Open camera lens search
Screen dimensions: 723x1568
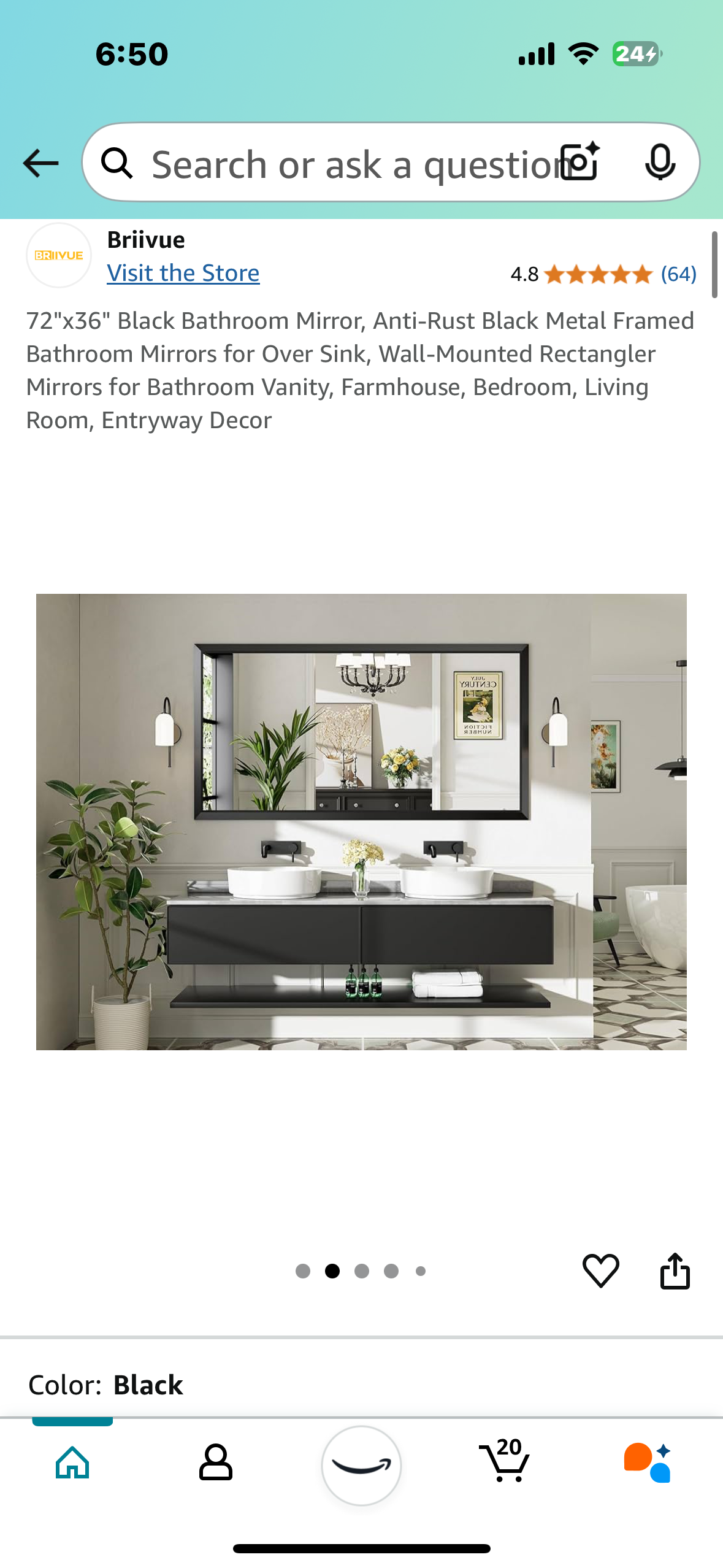click(x=581, y=162)
